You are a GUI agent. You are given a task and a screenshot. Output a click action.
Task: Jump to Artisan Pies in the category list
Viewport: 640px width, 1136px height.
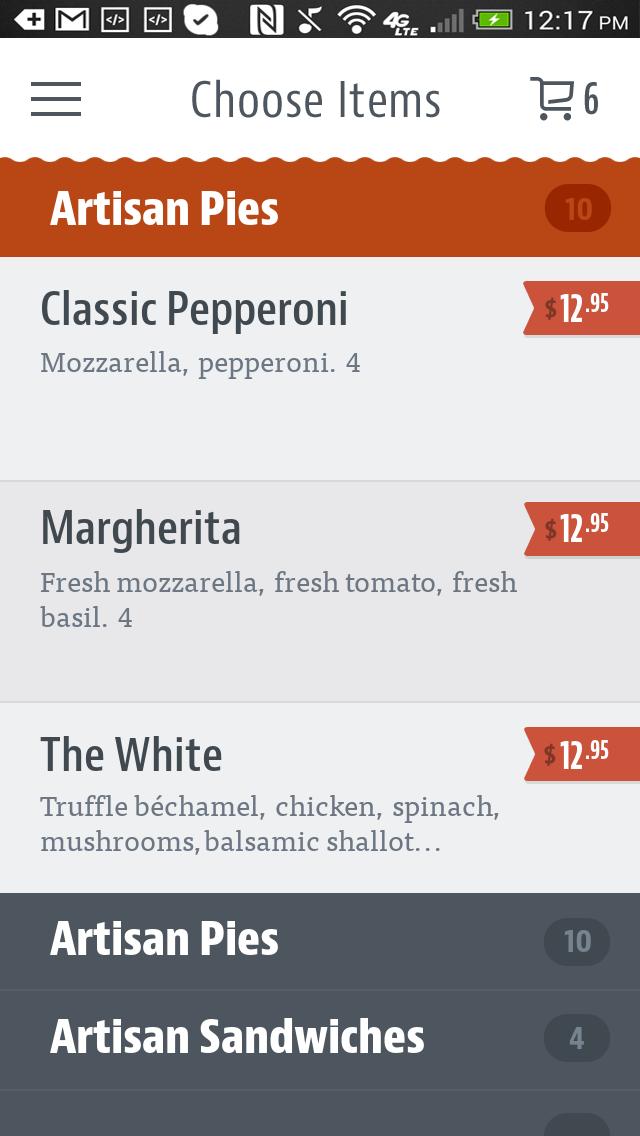(320, 941)
